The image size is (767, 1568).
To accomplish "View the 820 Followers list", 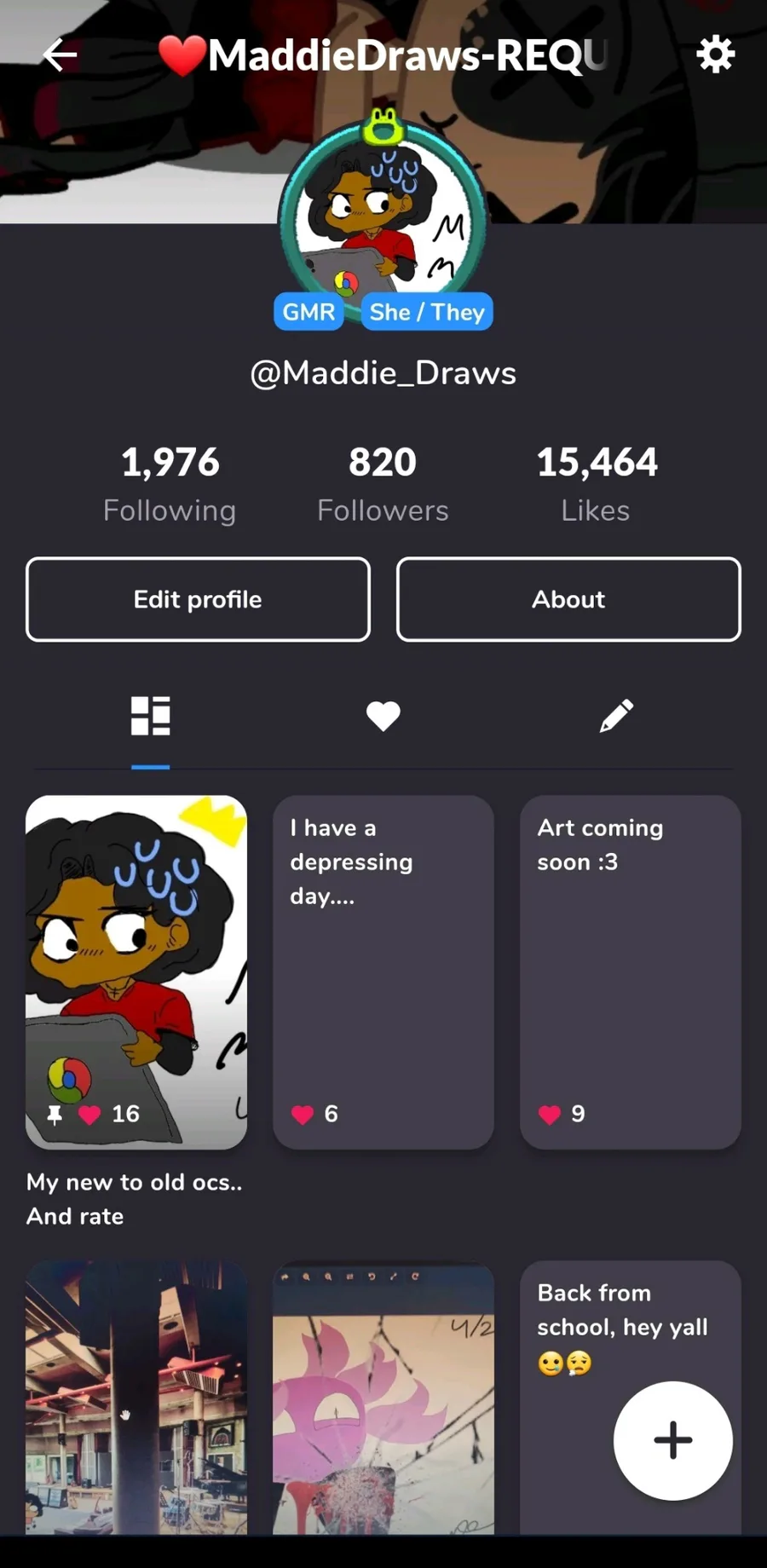I will click(x=383, y=483).
